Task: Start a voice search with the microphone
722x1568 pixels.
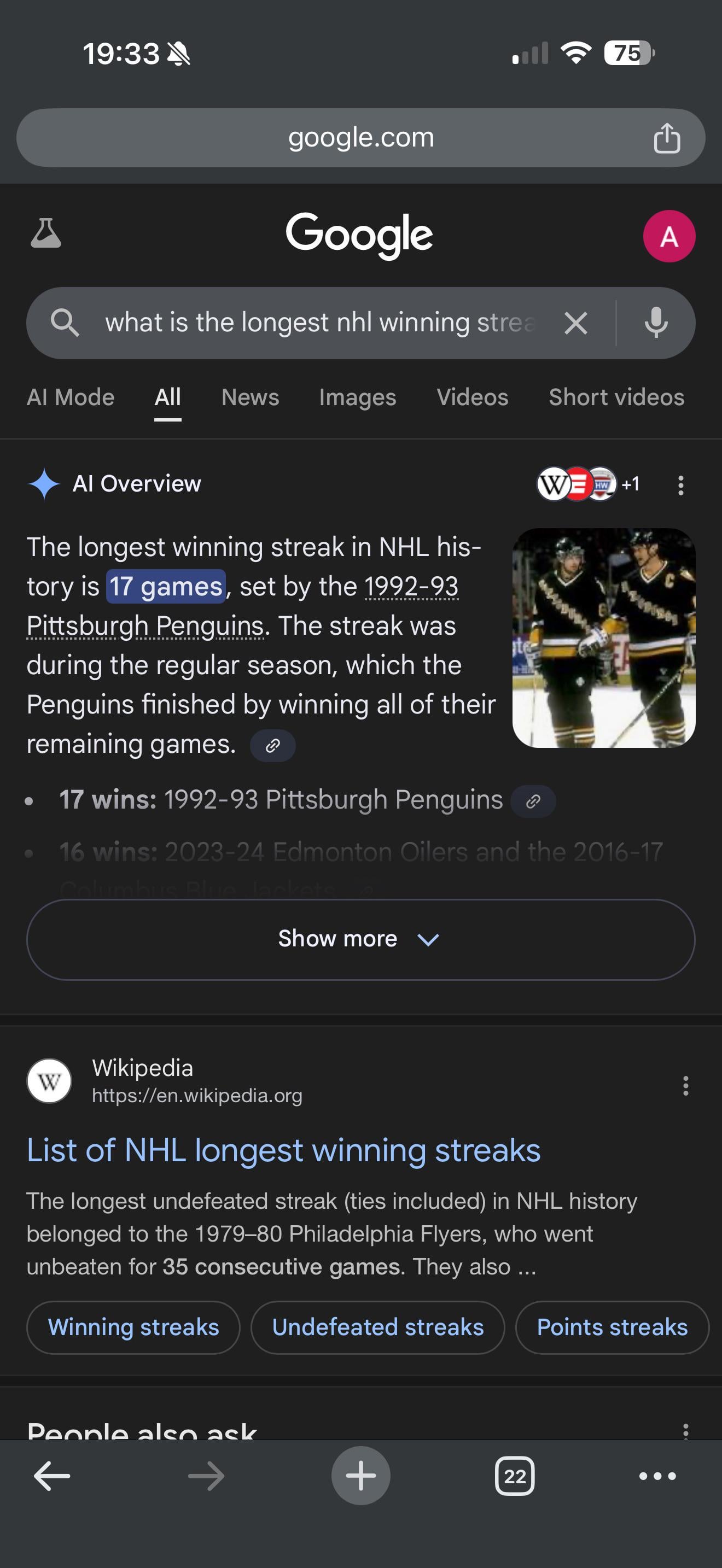Action: (656, 323)
